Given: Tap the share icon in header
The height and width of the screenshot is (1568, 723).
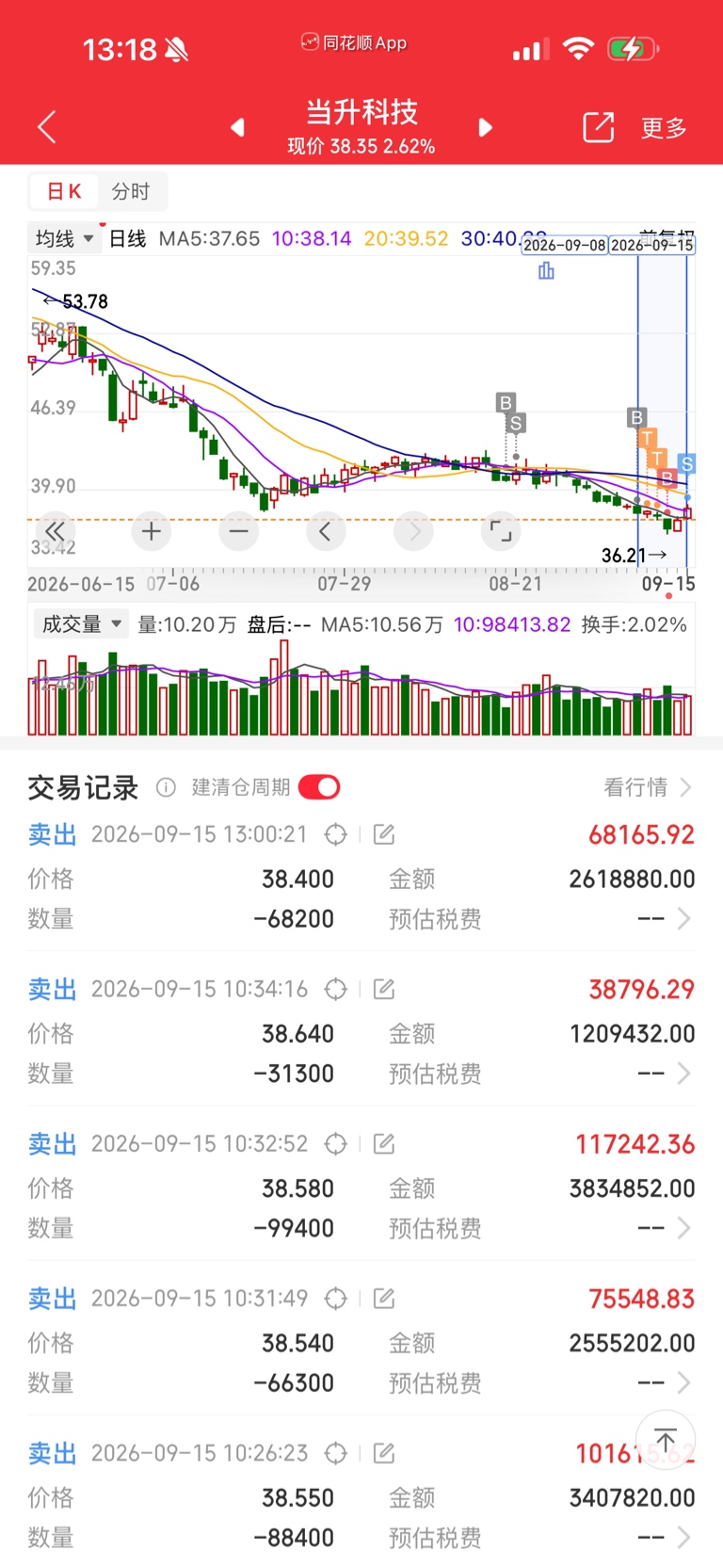Looking at the screenshot, I should coord(599,127).
